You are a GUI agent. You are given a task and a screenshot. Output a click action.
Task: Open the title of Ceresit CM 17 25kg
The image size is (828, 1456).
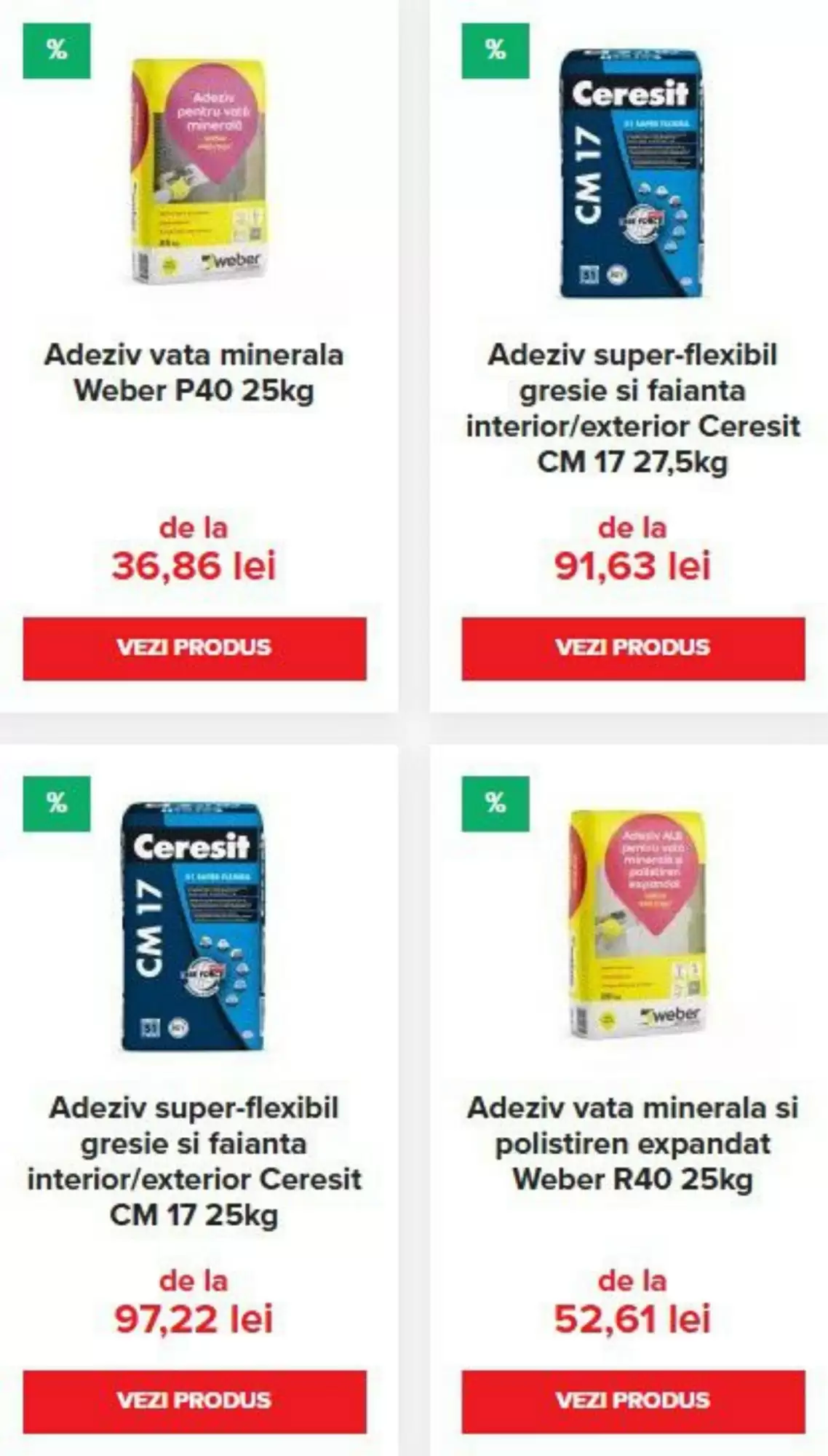pyautogui.click(x=194, y=1161)
